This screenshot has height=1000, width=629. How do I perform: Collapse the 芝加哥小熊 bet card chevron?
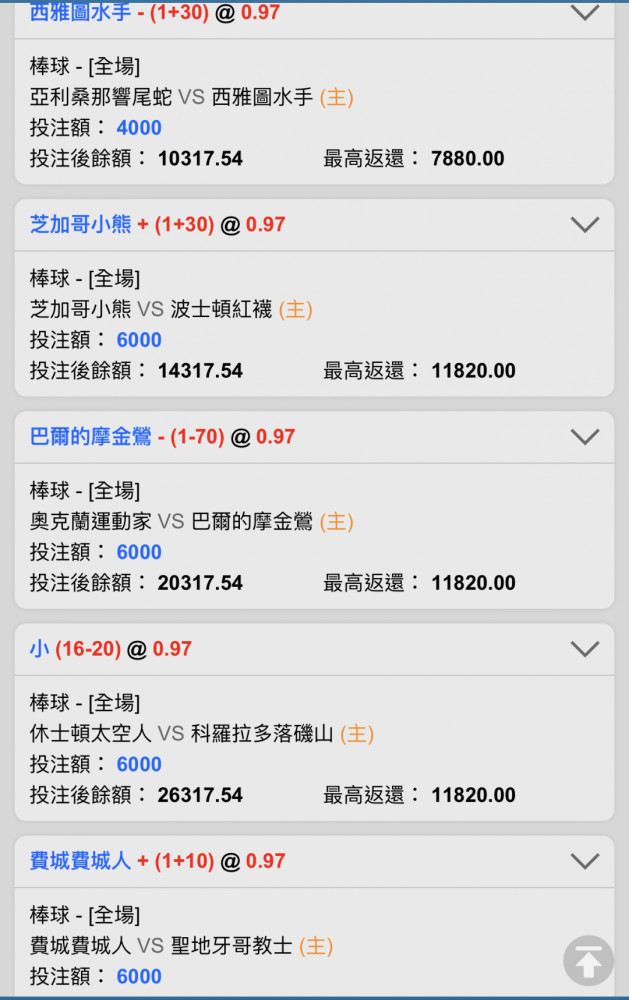[584, 225]
